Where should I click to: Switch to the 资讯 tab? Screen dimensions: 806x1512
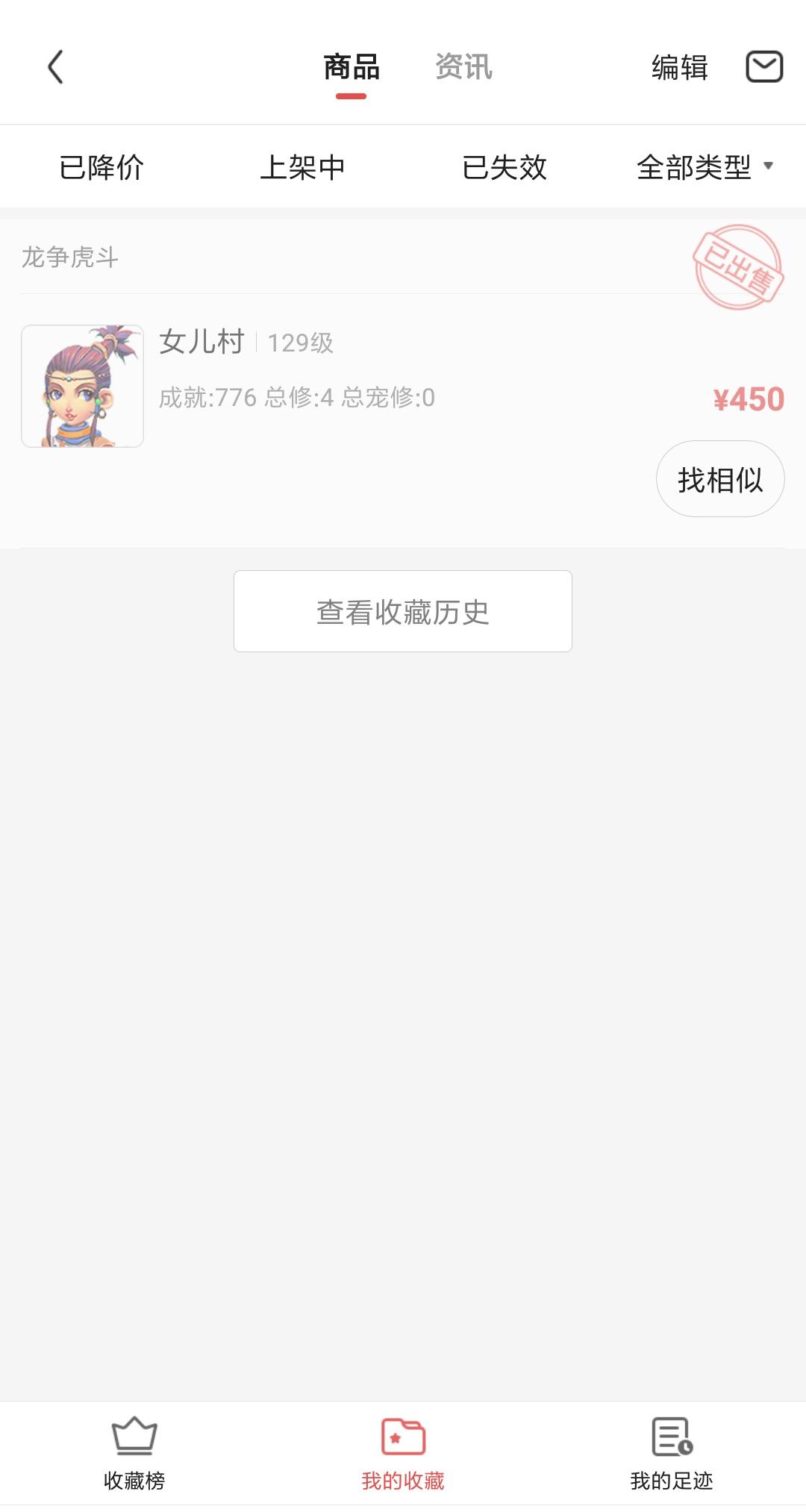(463, 67)
